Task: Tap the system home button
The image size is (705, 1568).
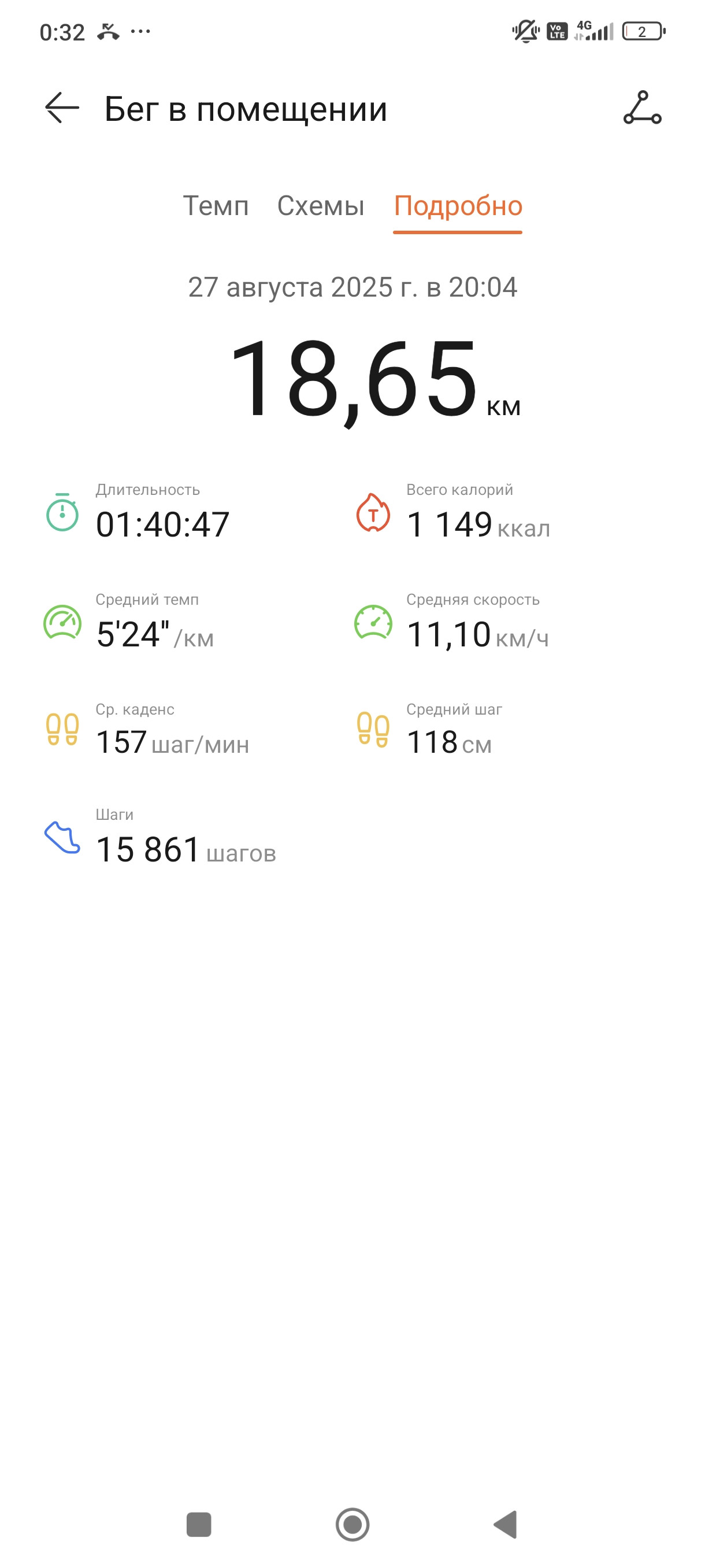Action: tap(352, 1525)
